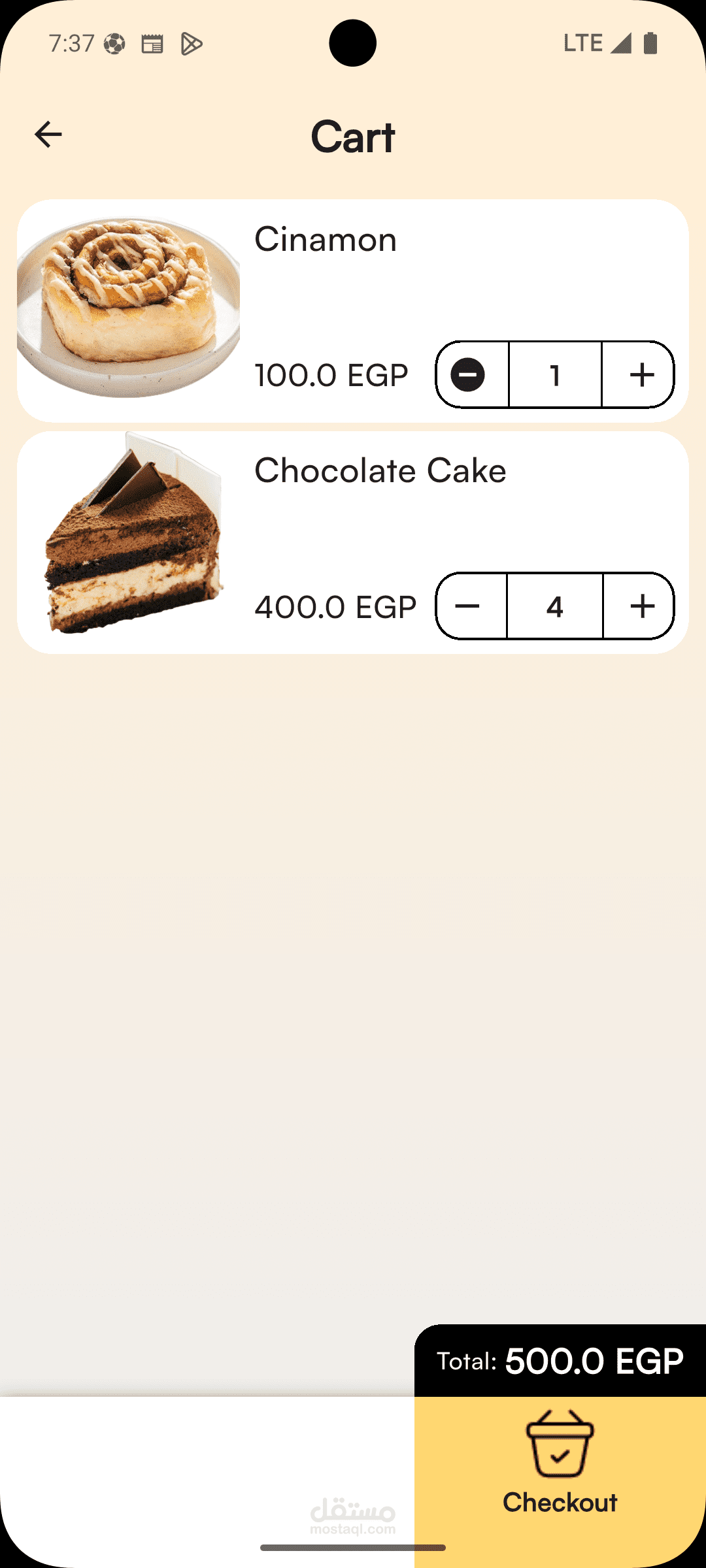Screen dimensions: 706x1568
Task: Open the Chocolate Cake cart item
Action: coord(353,542)
